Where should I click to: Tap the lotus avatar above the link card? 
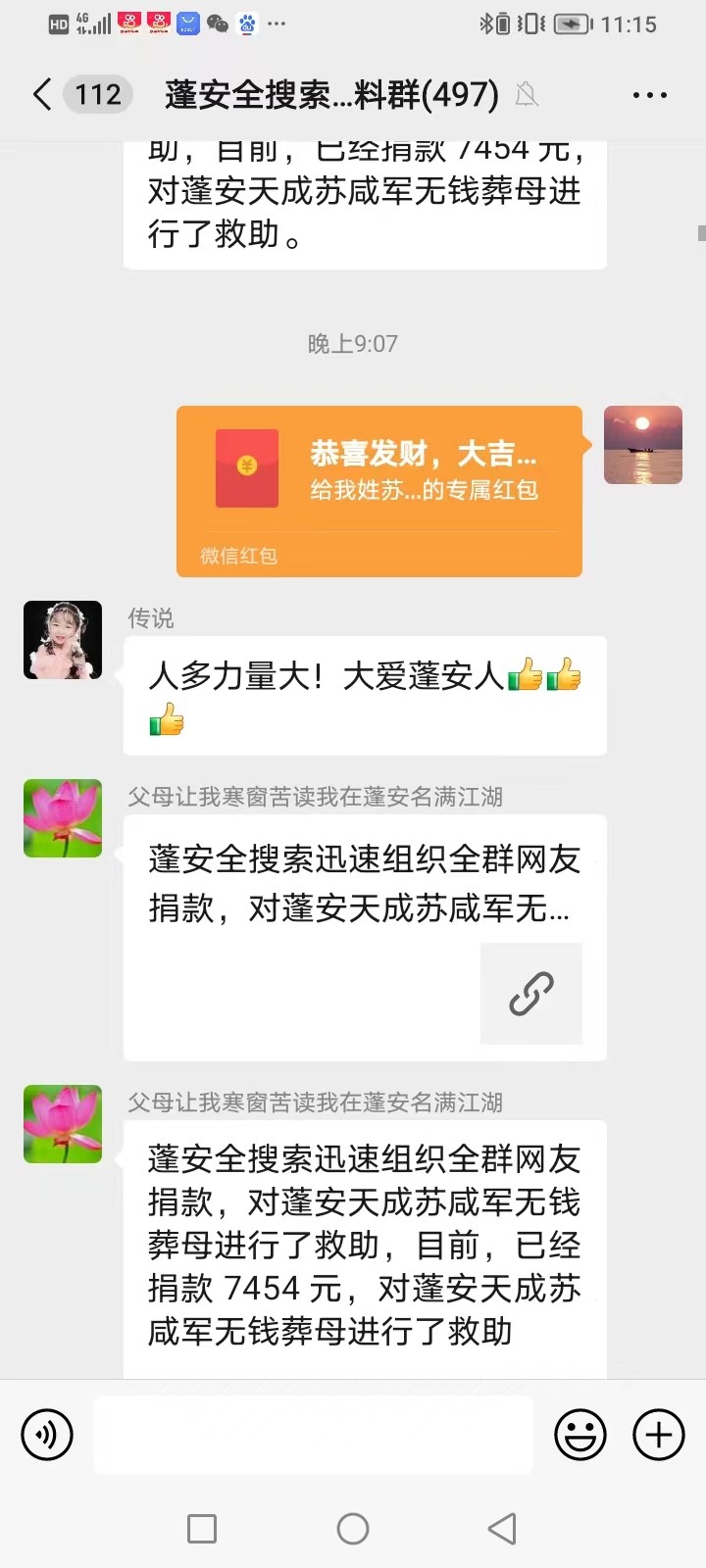pyautogui.click(x=63, y=818)
